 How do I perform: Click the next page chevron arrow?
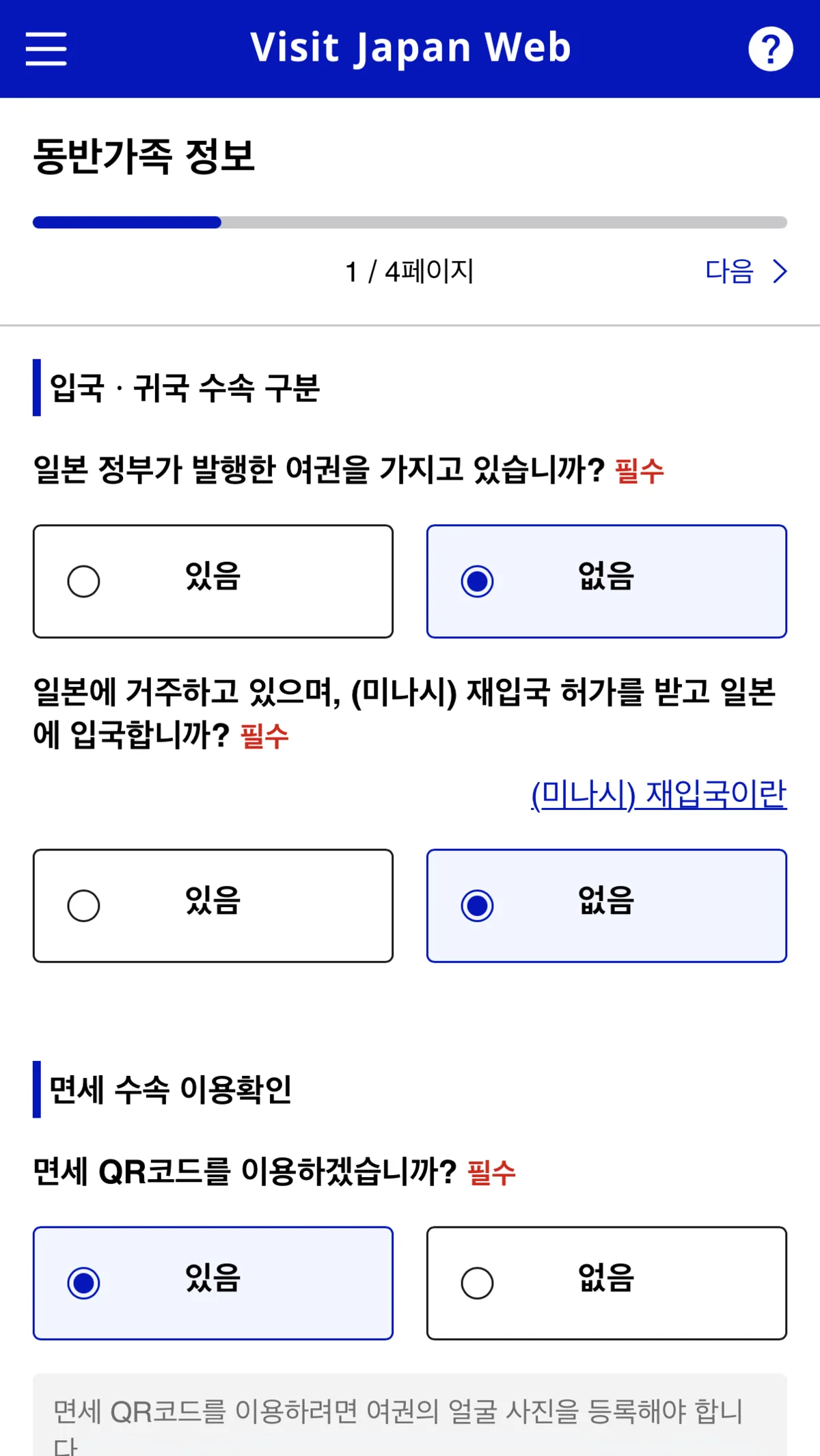[x=780, y=272]
